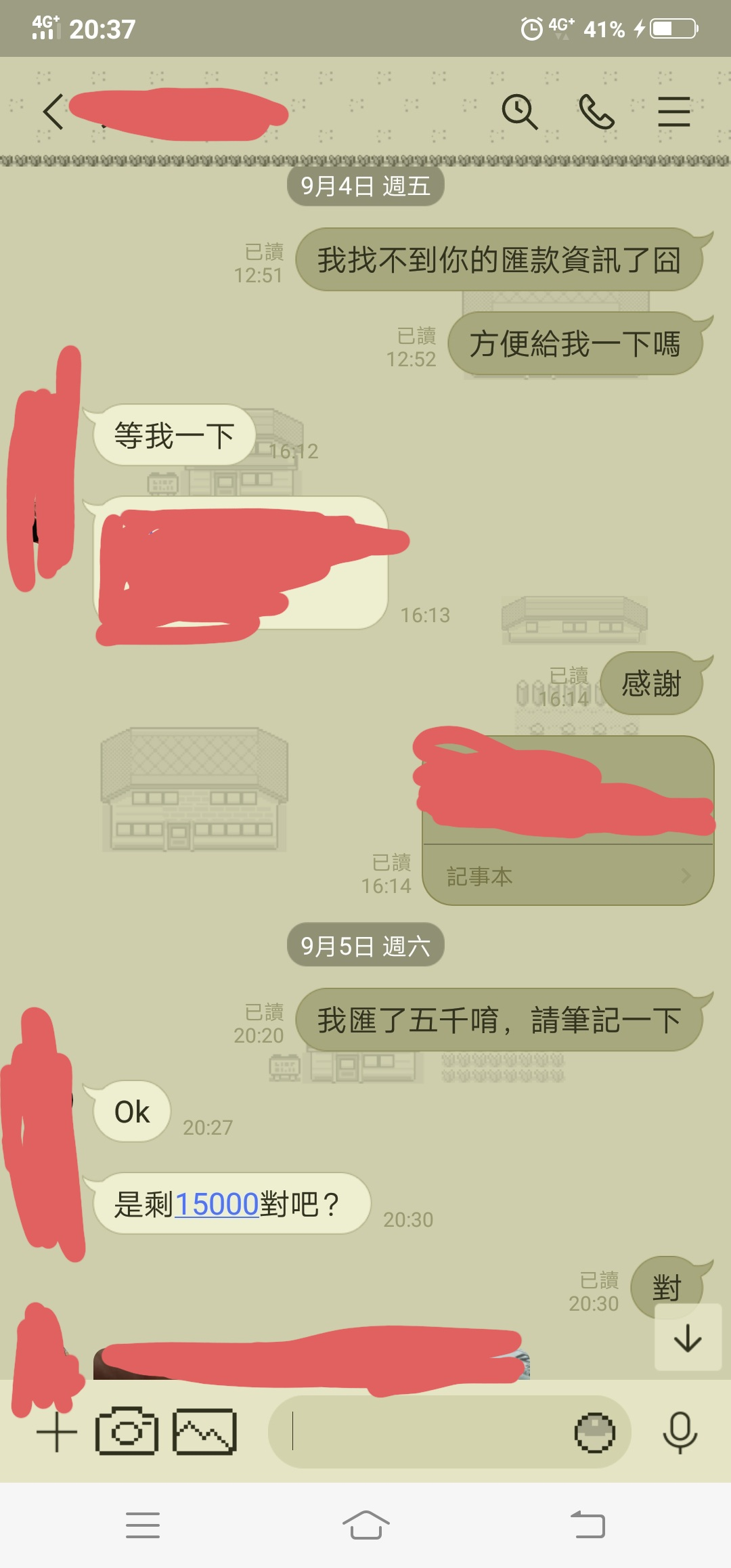Image resolution: width=731 pixels, height=1568 pixels.
Task: Go back to the chat list
Action: coord(53,112)
